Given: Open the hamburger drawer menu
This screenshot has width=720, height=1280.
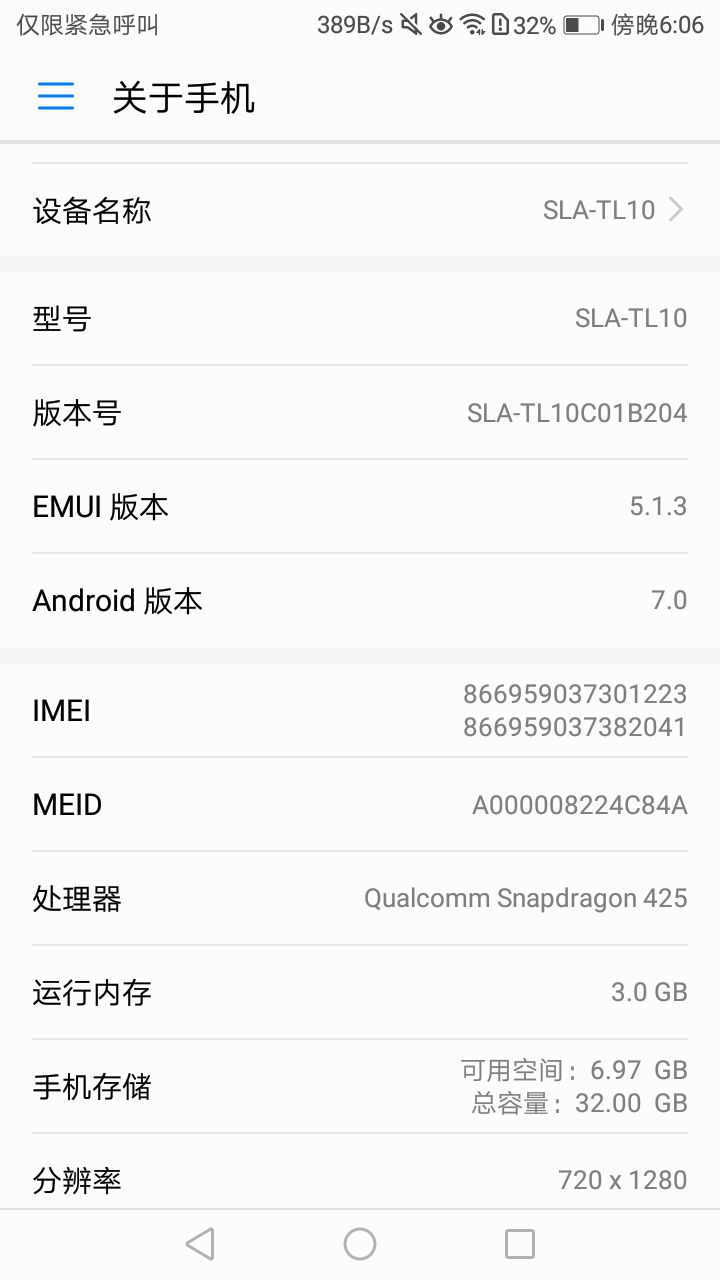Looking at the screenshot, I should click(x=56, y=96).
